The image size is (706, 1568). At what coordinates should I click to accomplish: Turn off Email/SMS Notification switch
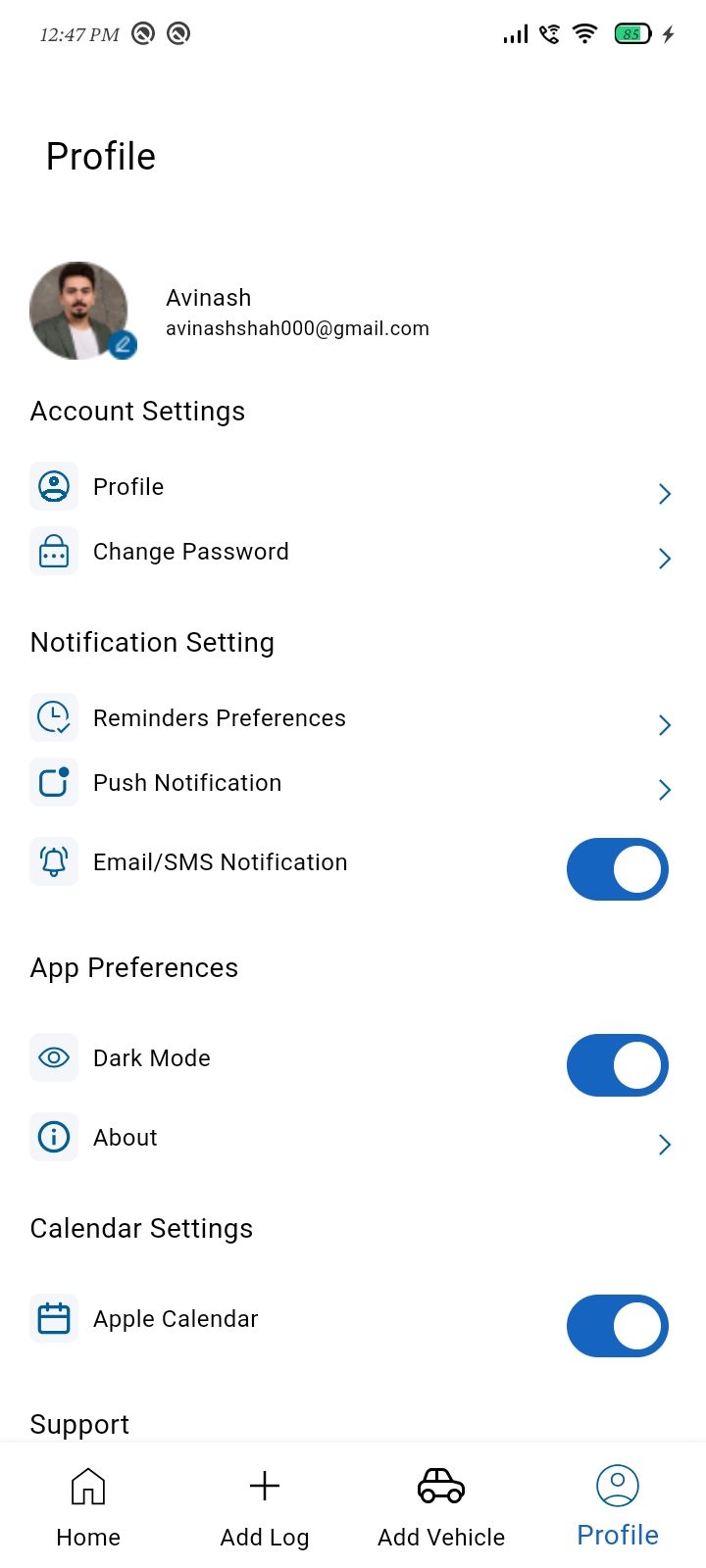tap(618, 869)
